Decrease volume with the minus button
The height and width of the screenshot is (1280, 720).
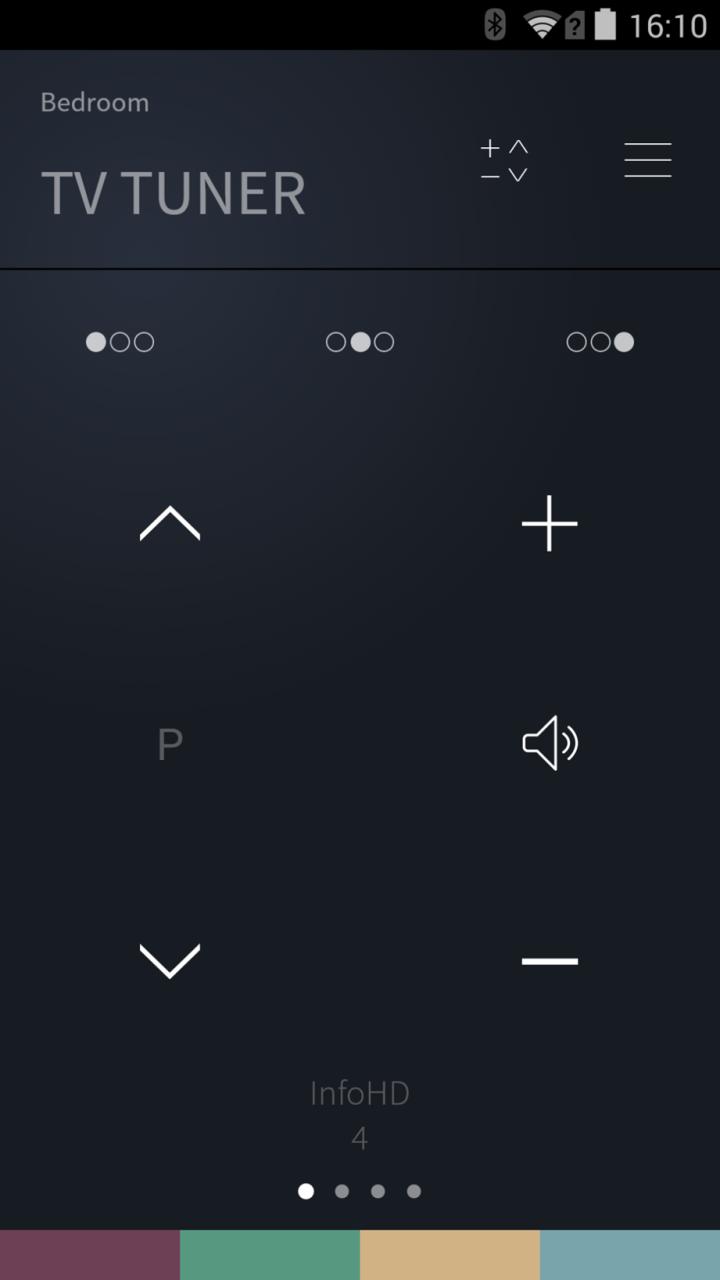coord(550,961)
